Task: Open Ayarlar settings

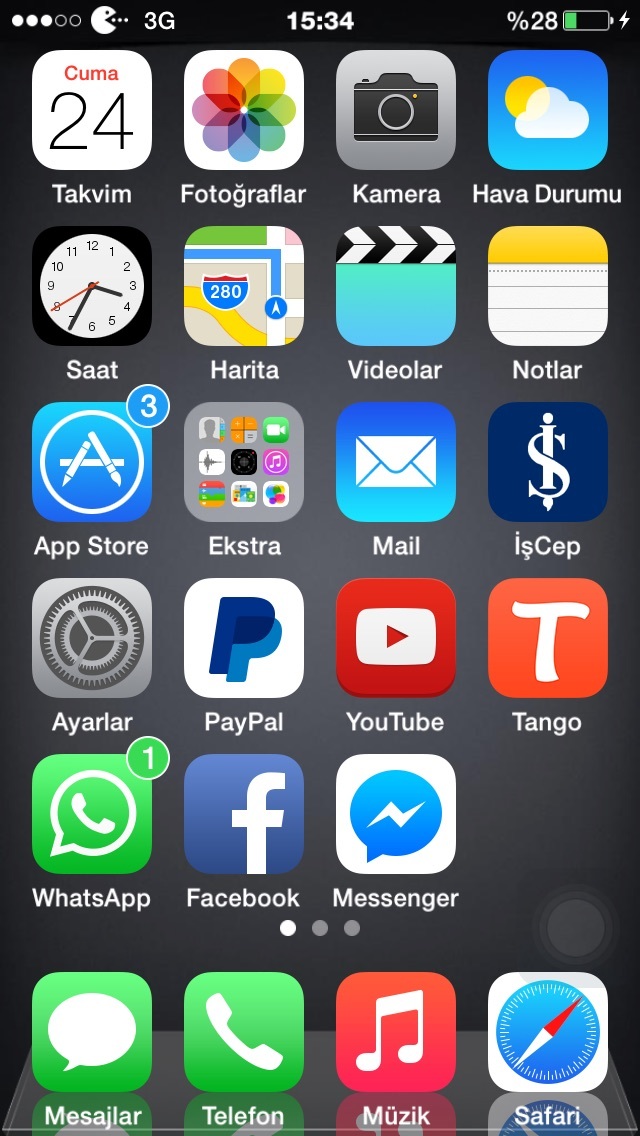Action: click(x=92, y=638)
